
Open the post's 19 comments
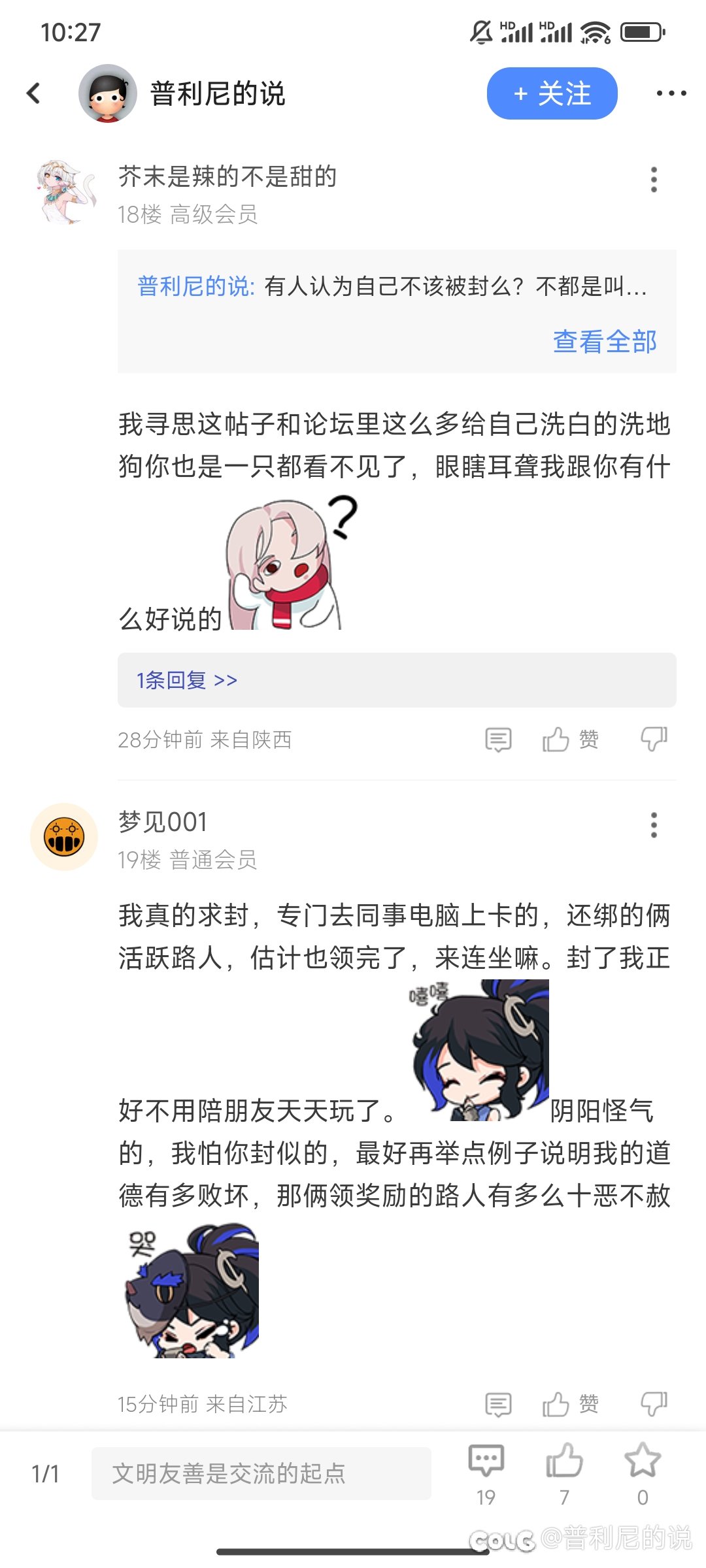coord(486,1474)
